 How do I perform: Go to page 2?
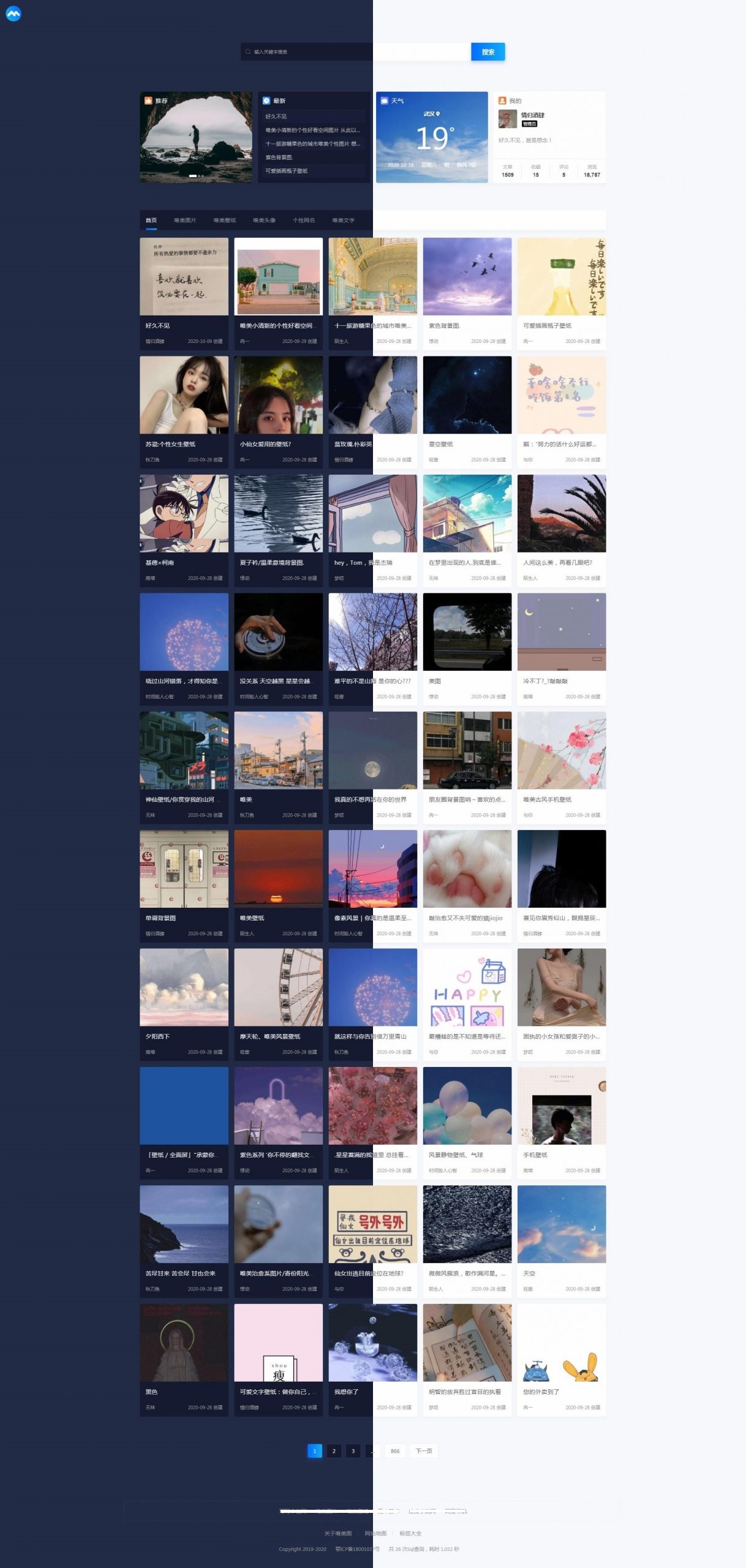coord(334,1451)
